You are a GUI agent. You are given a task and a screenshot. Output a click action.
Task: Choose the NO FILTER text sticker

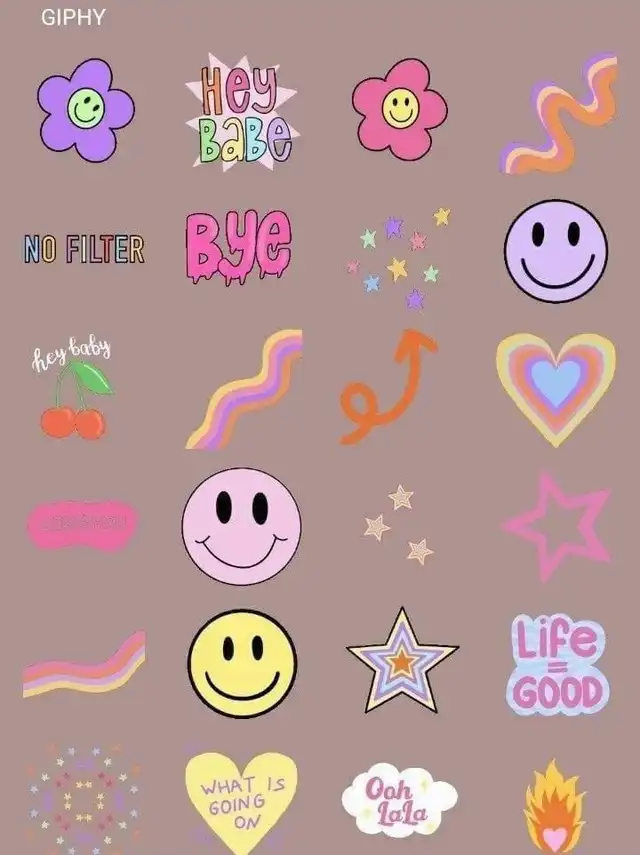[85, 250]
